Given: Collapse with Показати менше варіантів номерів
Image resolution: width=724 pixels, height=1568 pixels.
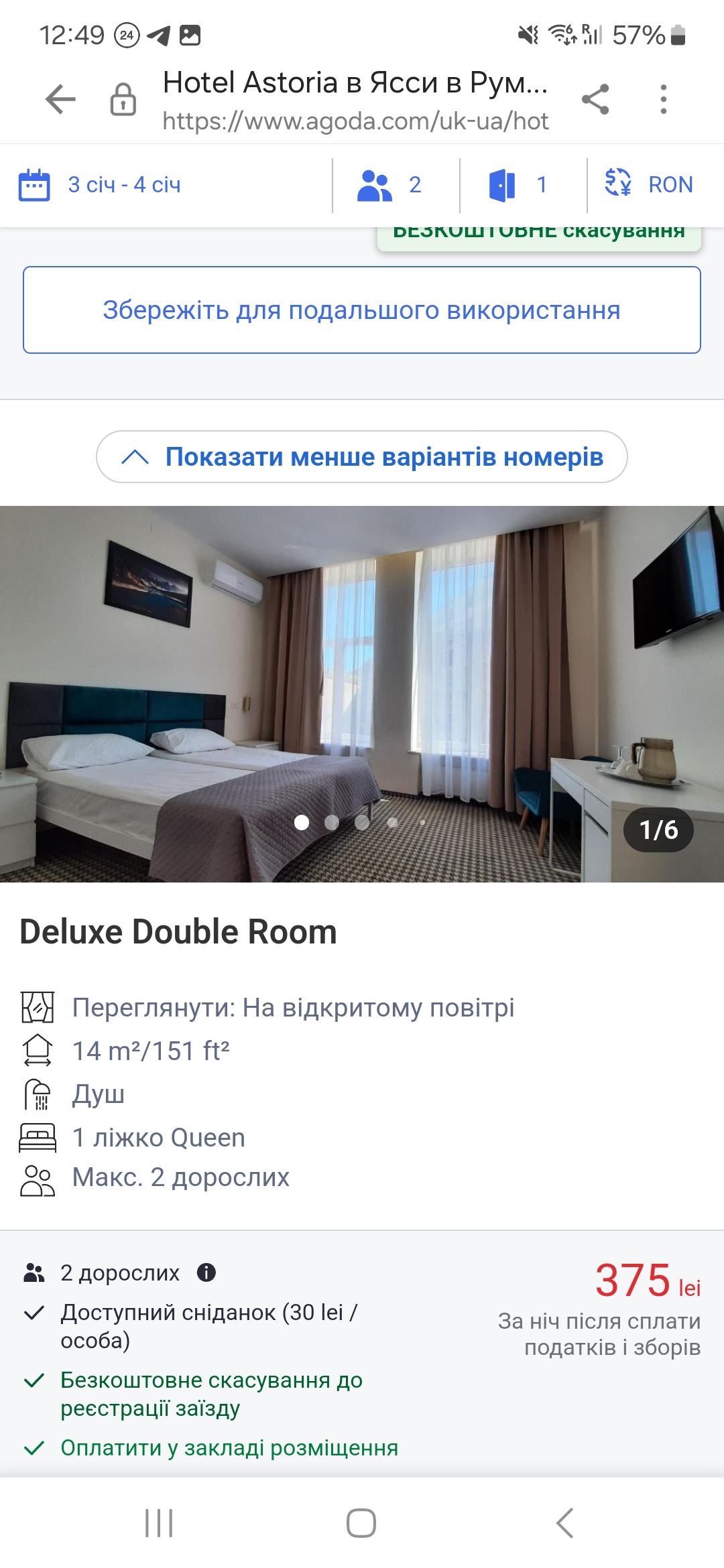Looking at the screenshot, I should 362,457.
